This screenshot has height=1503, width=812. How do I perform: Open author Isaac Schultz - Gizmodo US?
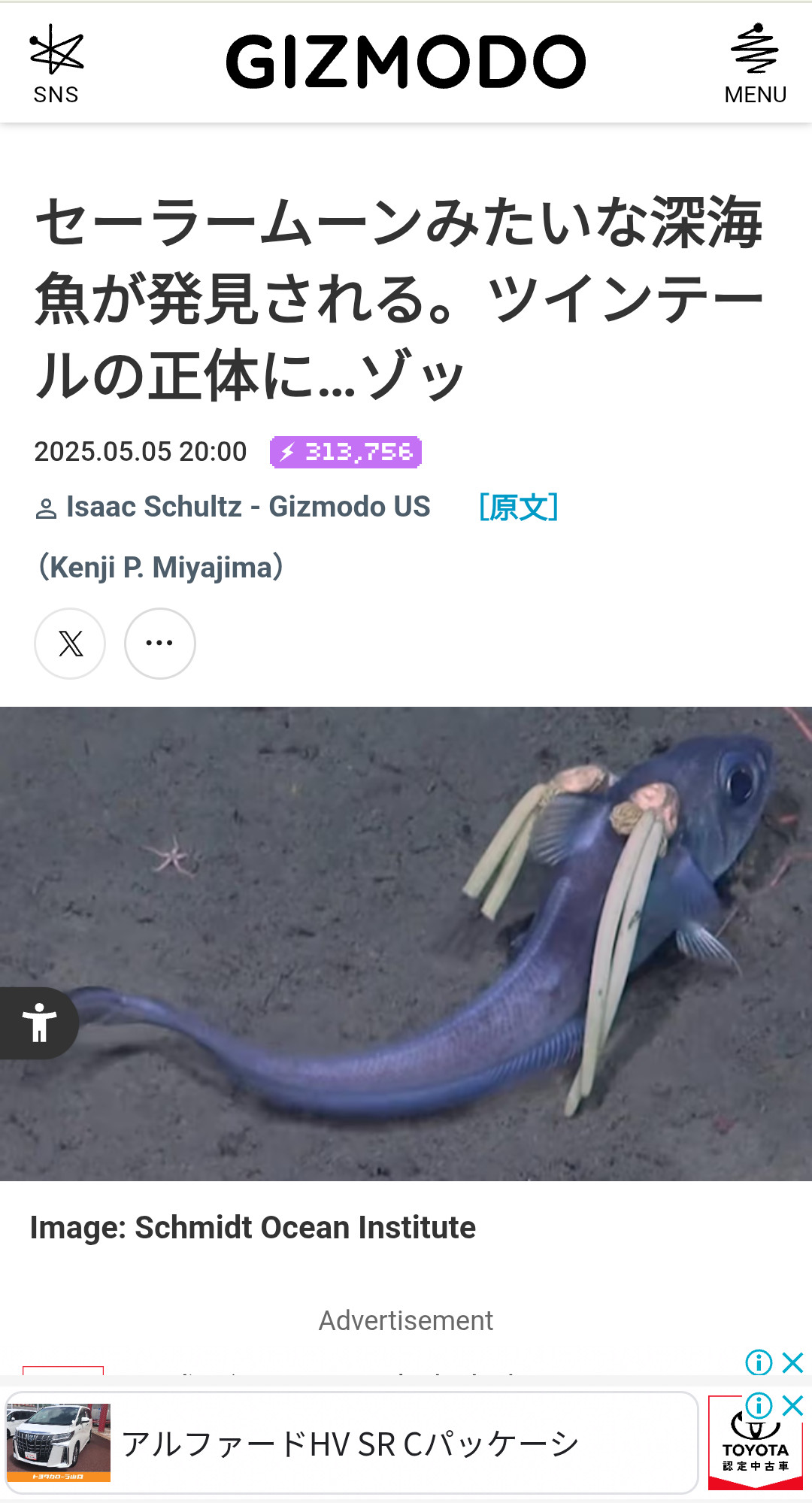tap(248, 507)
